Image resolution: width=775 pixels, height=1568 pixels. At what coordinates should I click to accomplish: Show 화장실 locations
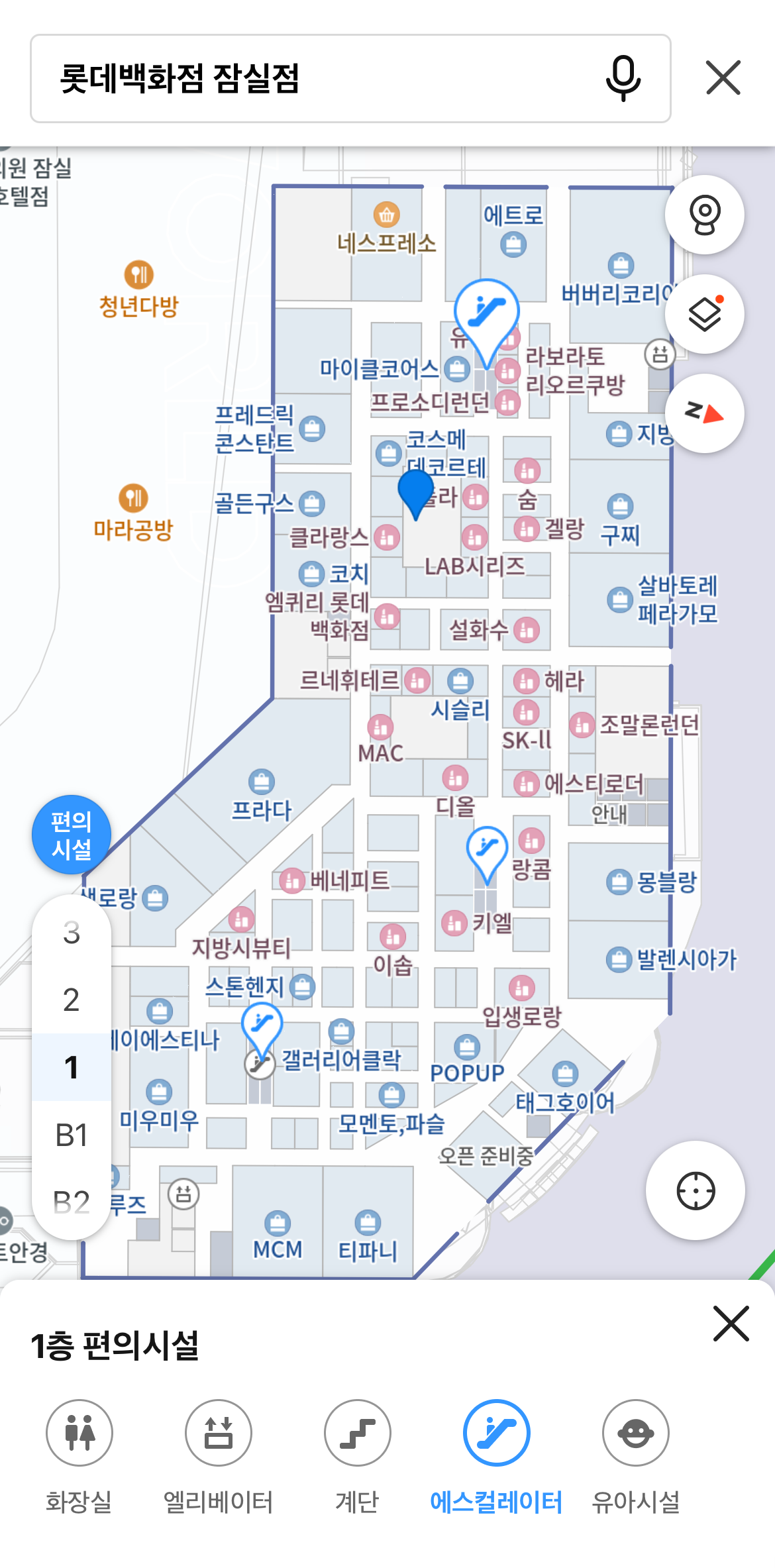79,1432
